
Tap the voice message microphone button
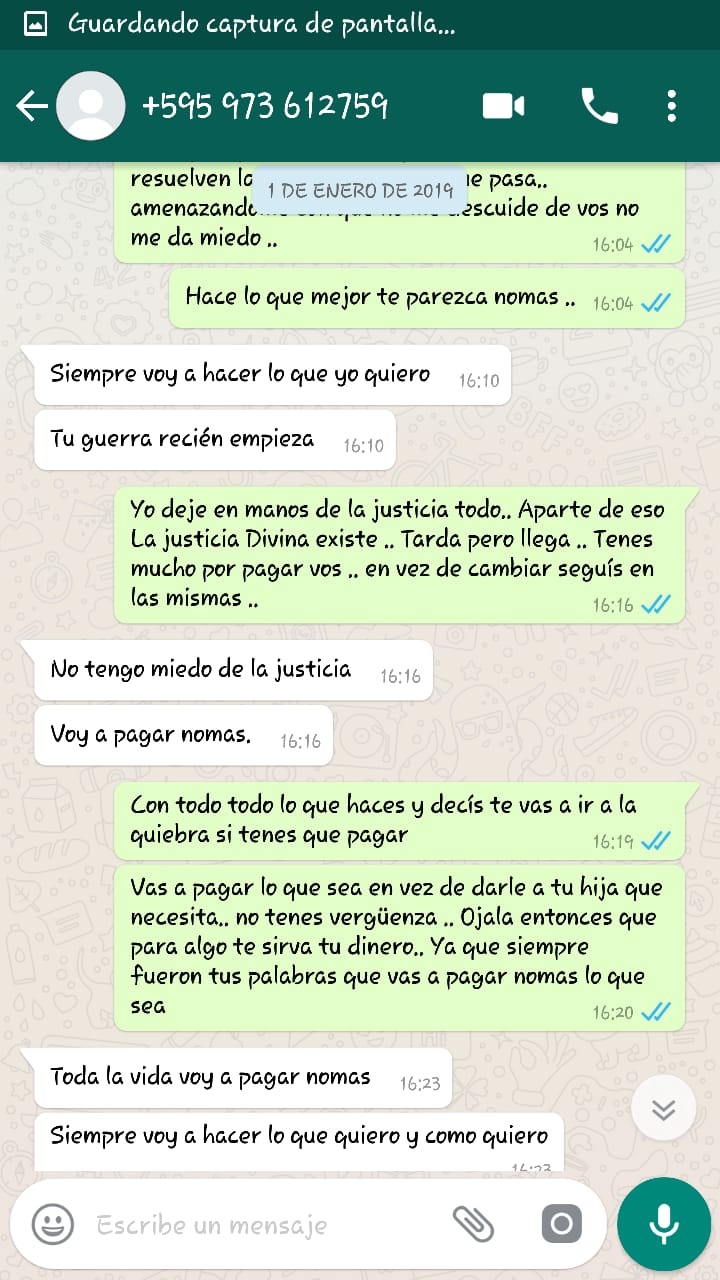tap(663, 1224)
